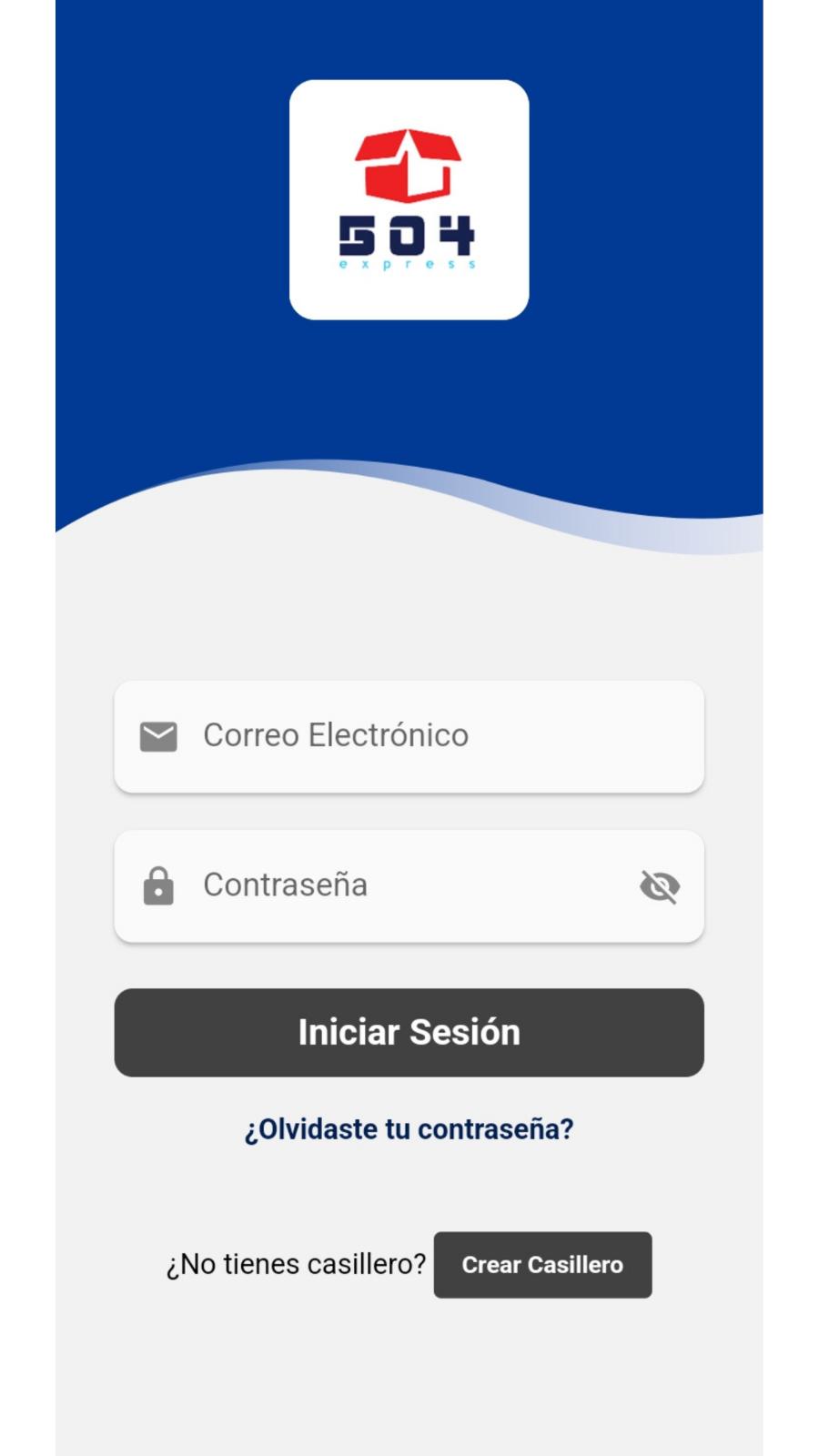Focus the Contraseña password field
Screen dimensions: 819x1456
pyautogui.click(x=409, y=885)
